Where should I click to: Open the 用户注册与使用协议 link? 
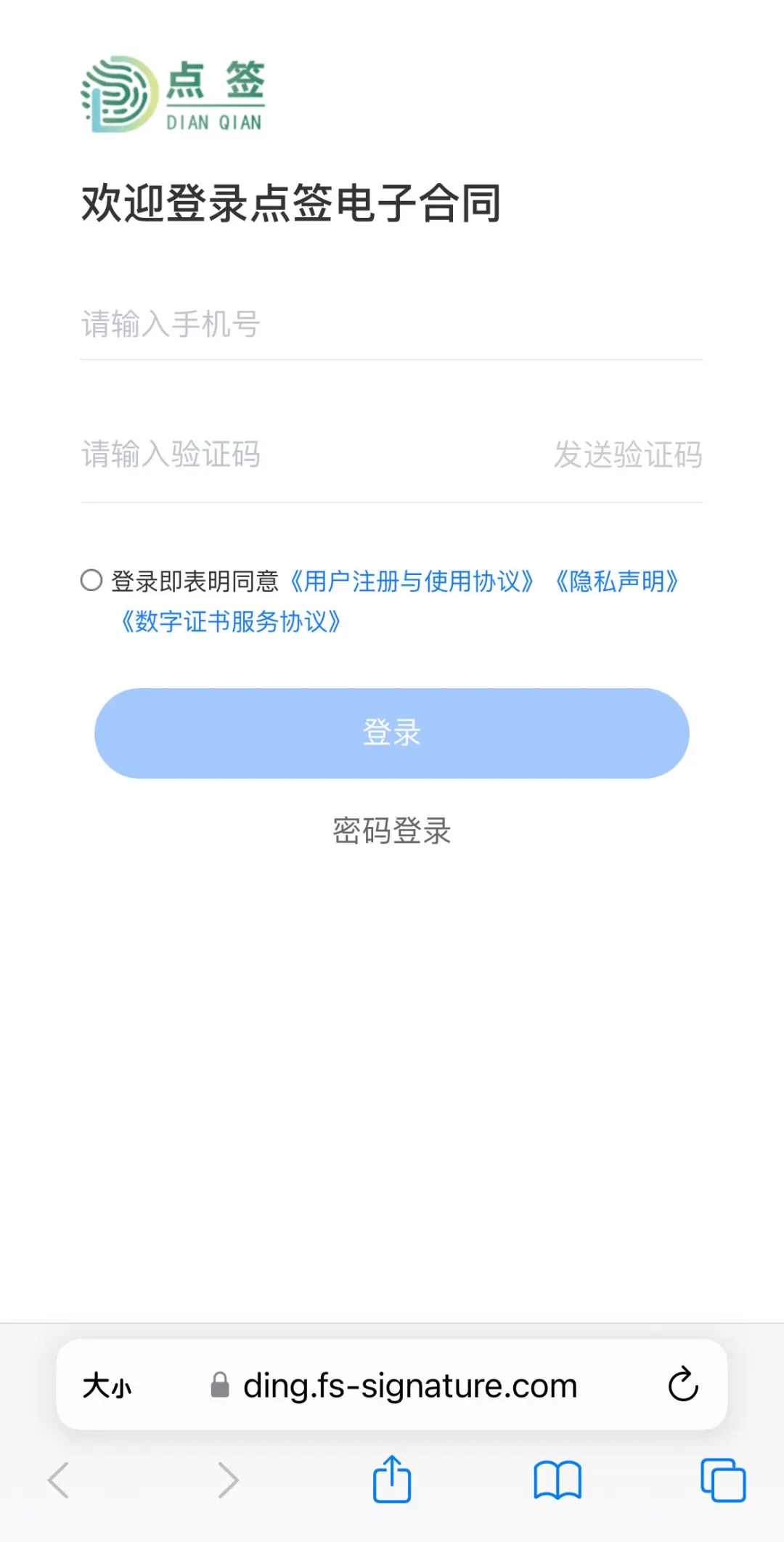coord(412,582)
